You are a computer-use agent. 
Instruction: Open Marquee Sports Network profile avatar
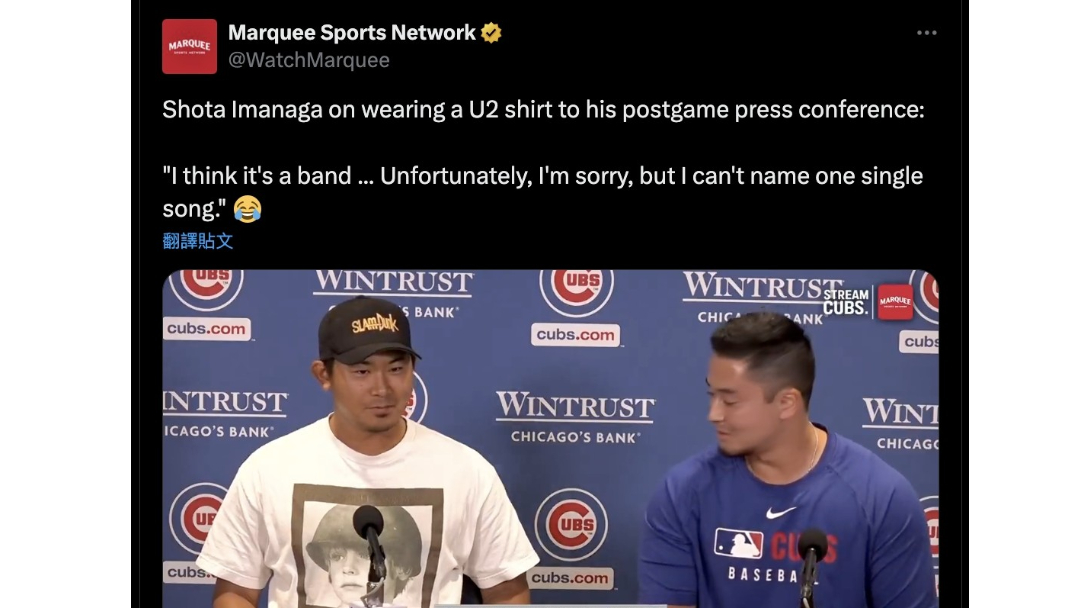click(189, 46)
